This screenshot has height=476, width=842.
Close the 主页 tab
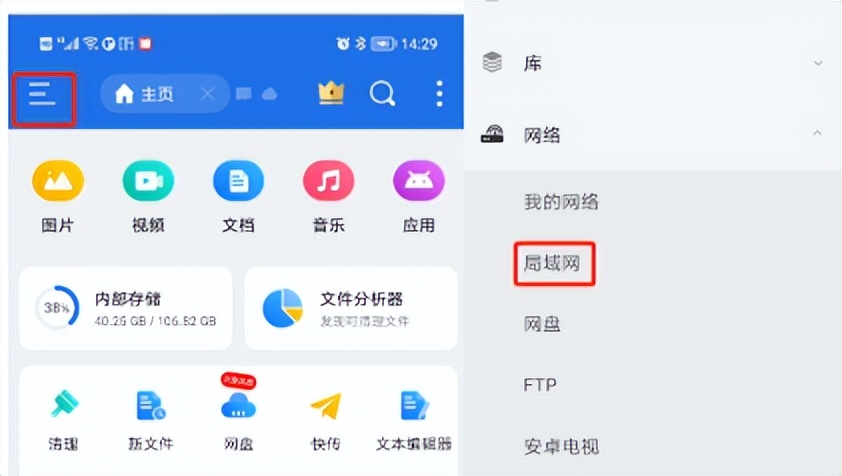pos(207,94)
